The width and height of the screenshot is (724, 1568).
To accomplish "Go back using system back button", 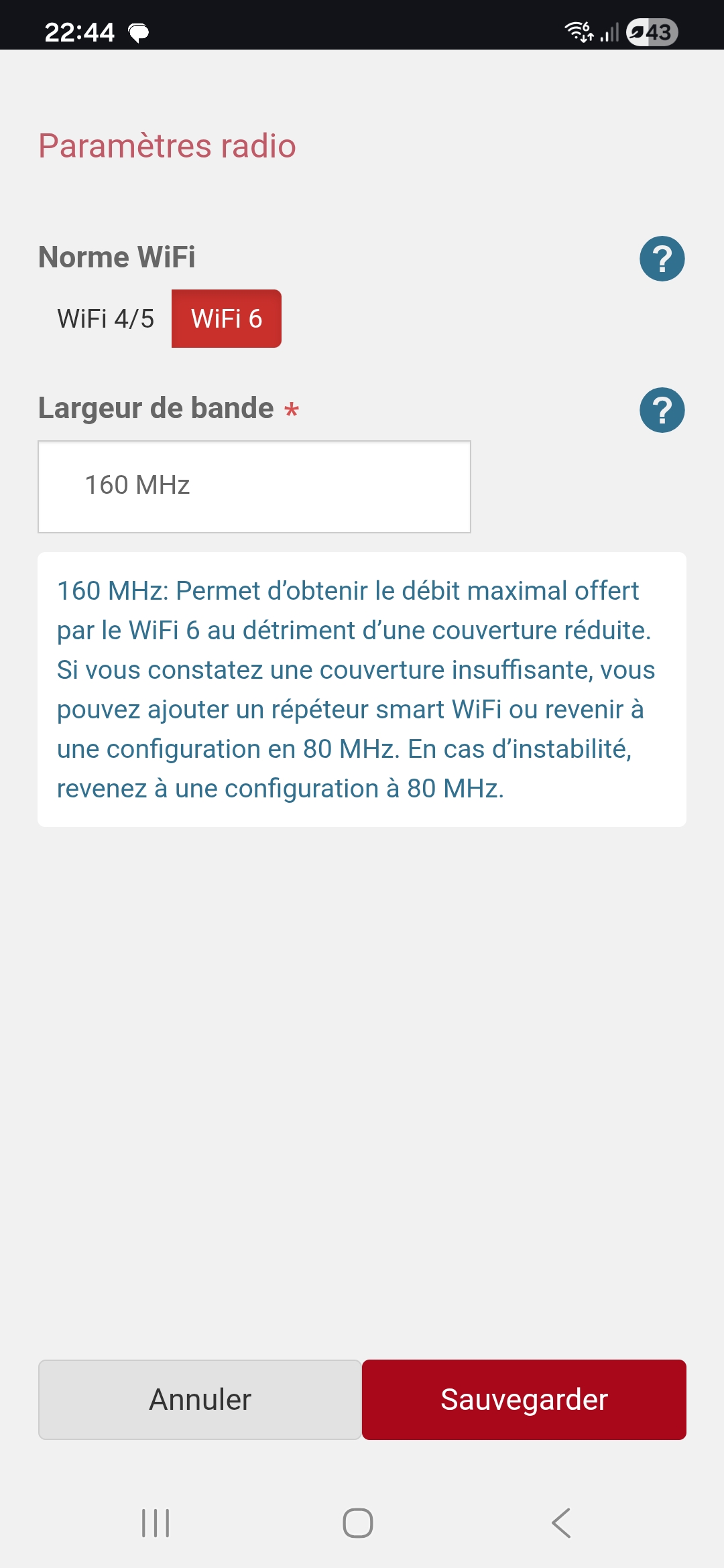I will pyautogui.click(x=561, y=1523).
